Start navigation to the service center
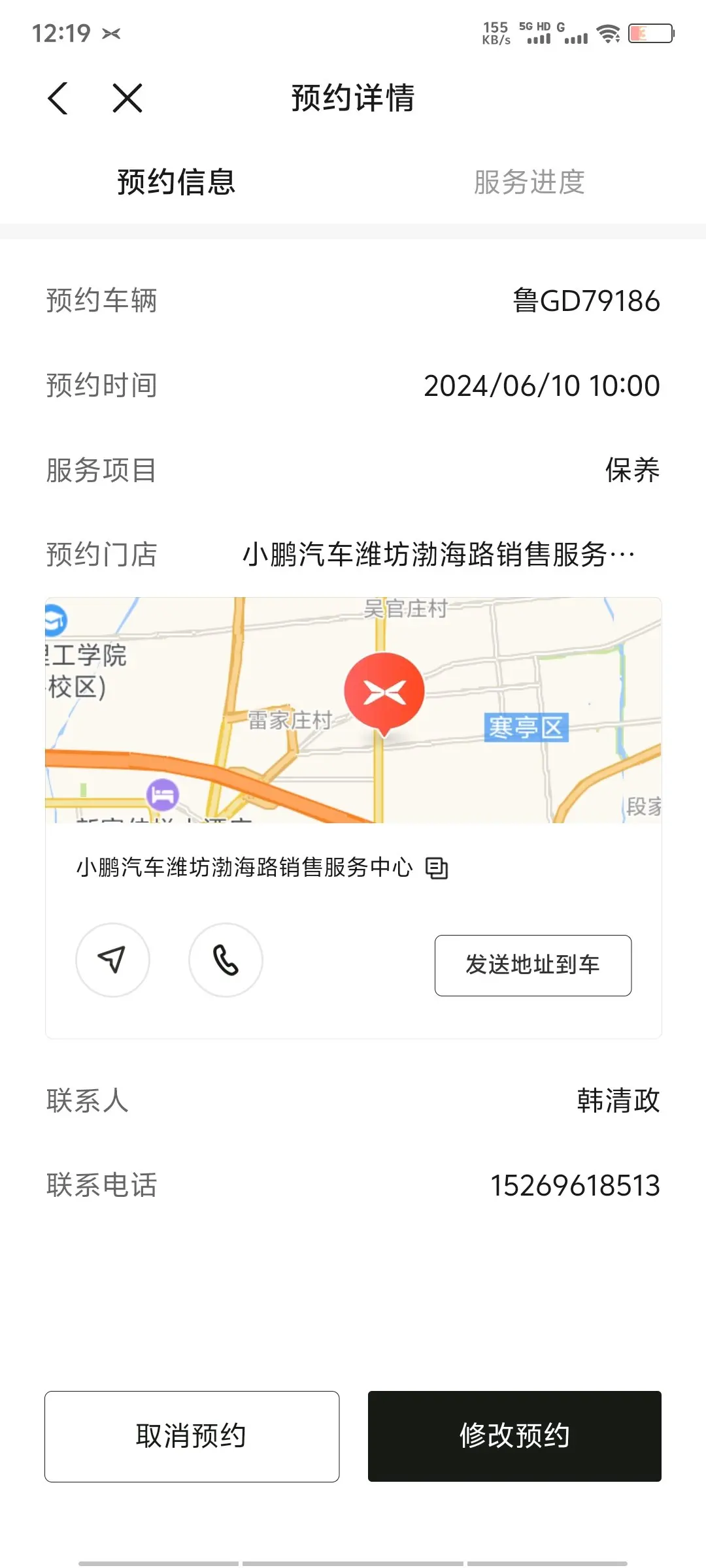 [x=112, y=960]
